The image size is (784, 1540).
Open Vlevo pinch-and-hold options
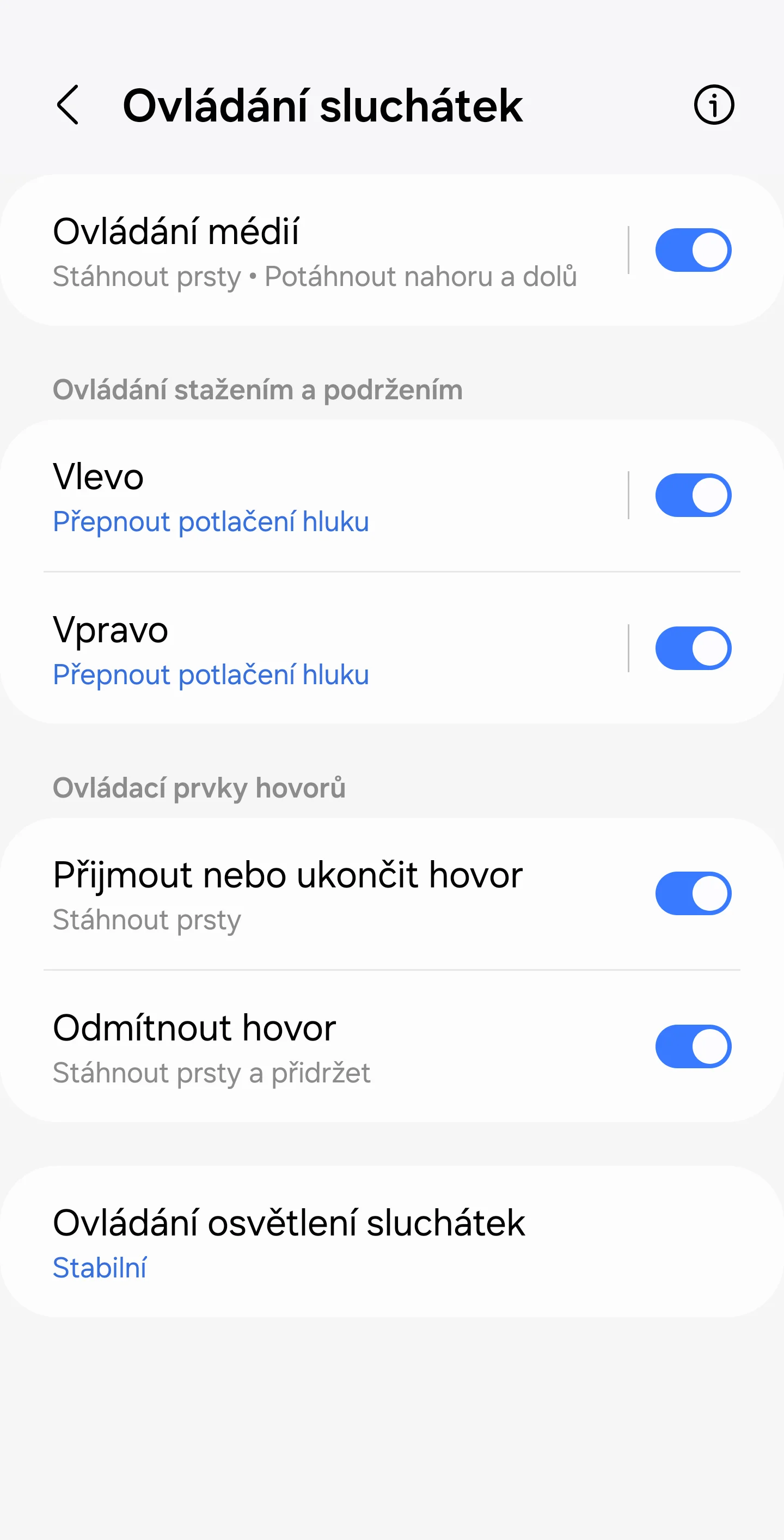(314, 496)
